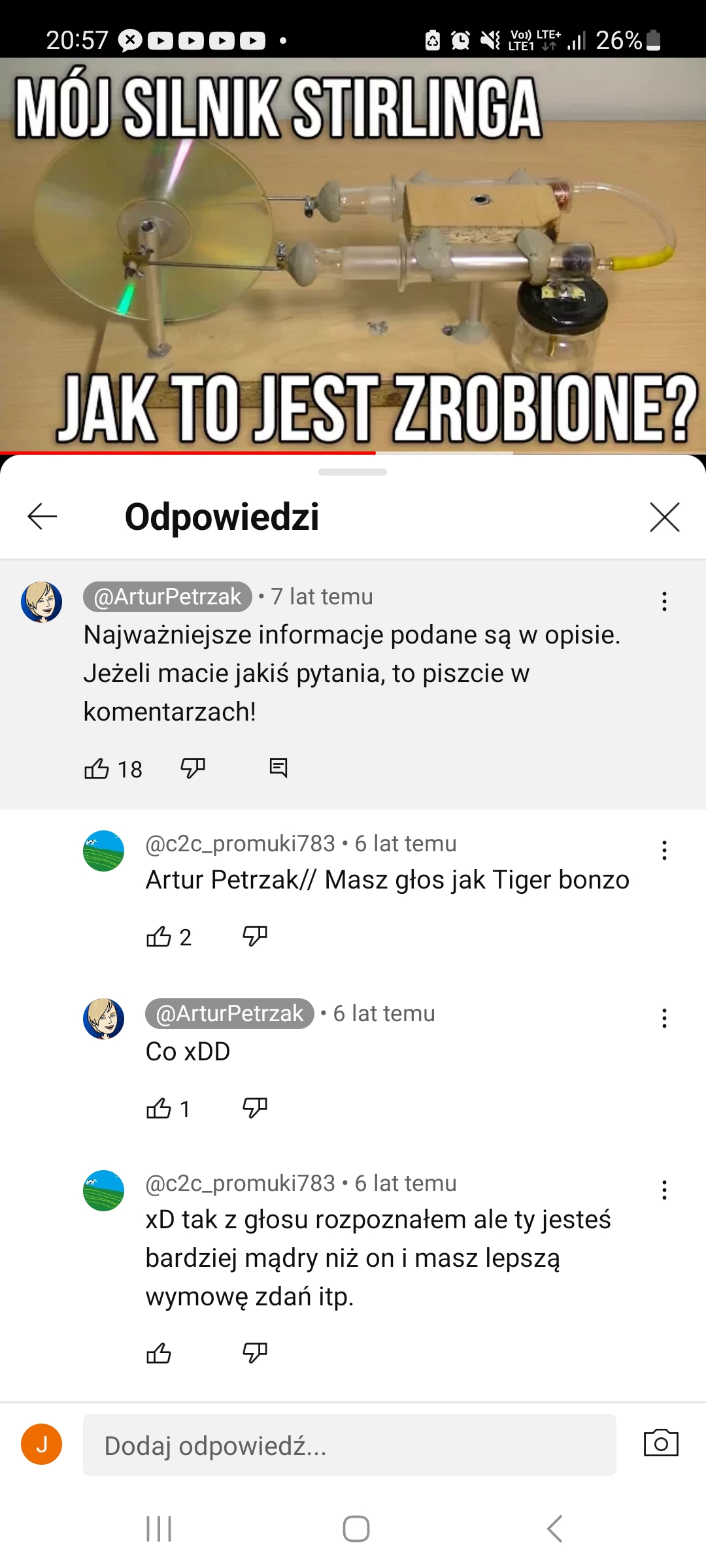Dislike the "Co xDD" reply
The height and width of the screenshot is (1568, 706).
255,1107
